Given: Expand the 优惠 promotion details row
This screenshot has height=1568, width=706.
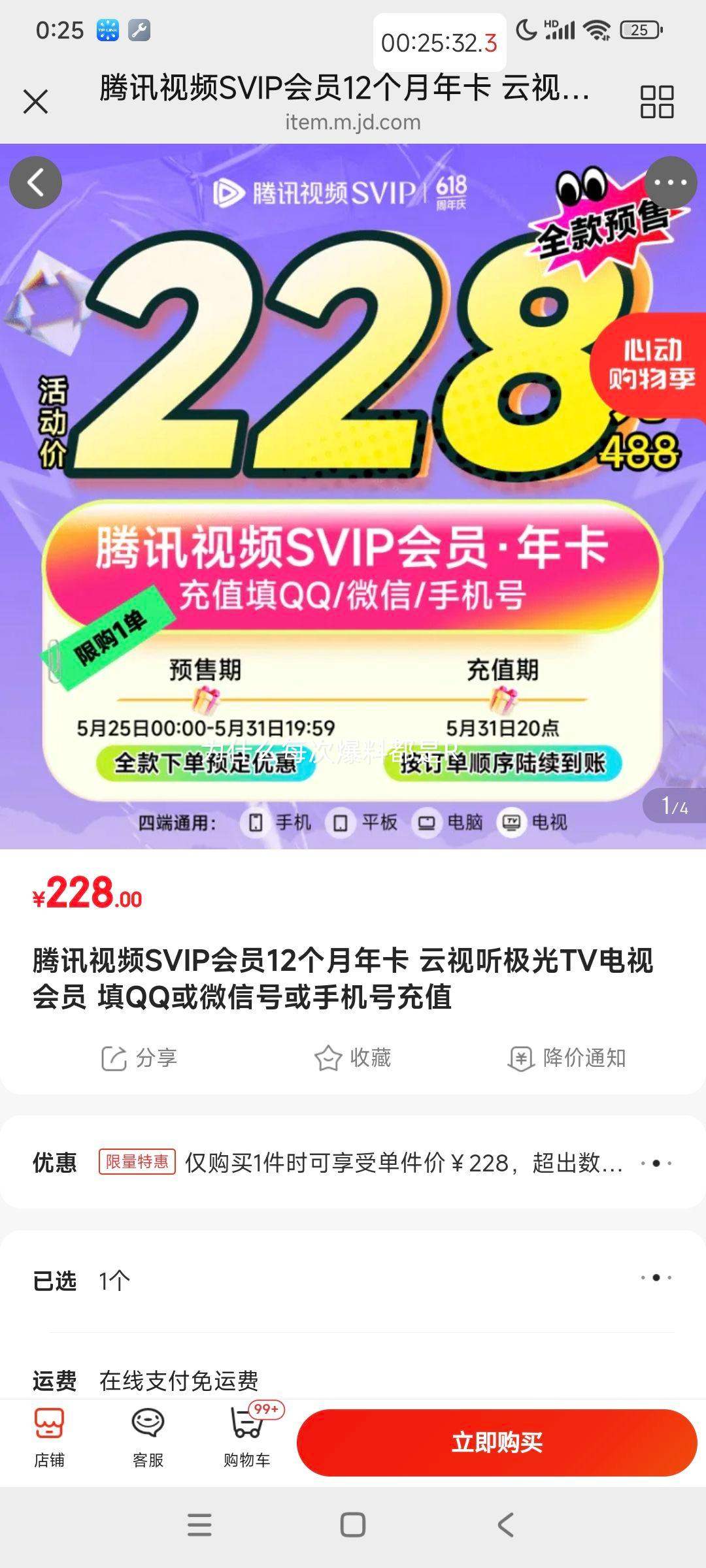Looking at the screenshot, I should pos(656,1163).
